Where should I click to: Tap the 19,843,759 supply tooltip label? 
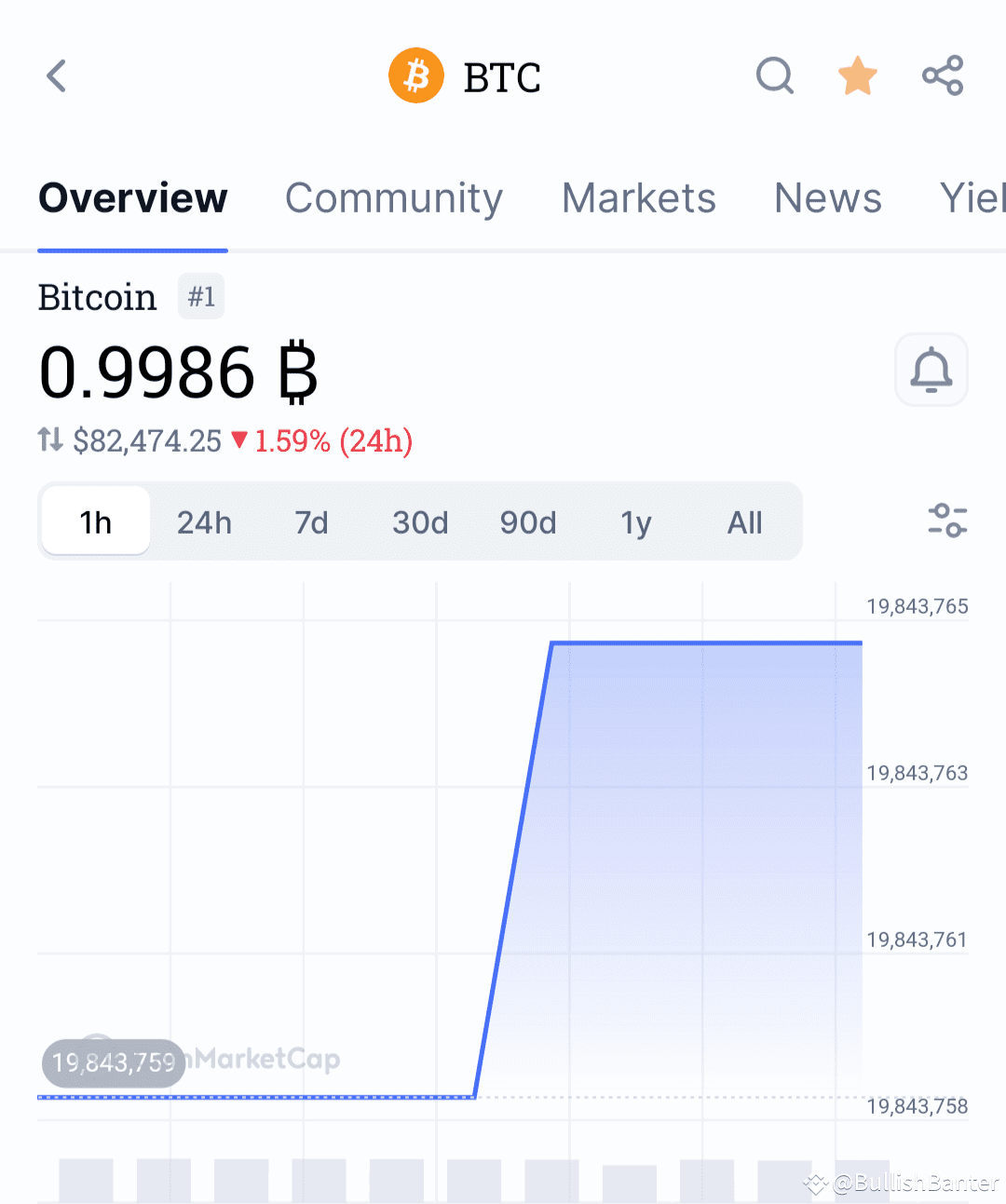113,1062
